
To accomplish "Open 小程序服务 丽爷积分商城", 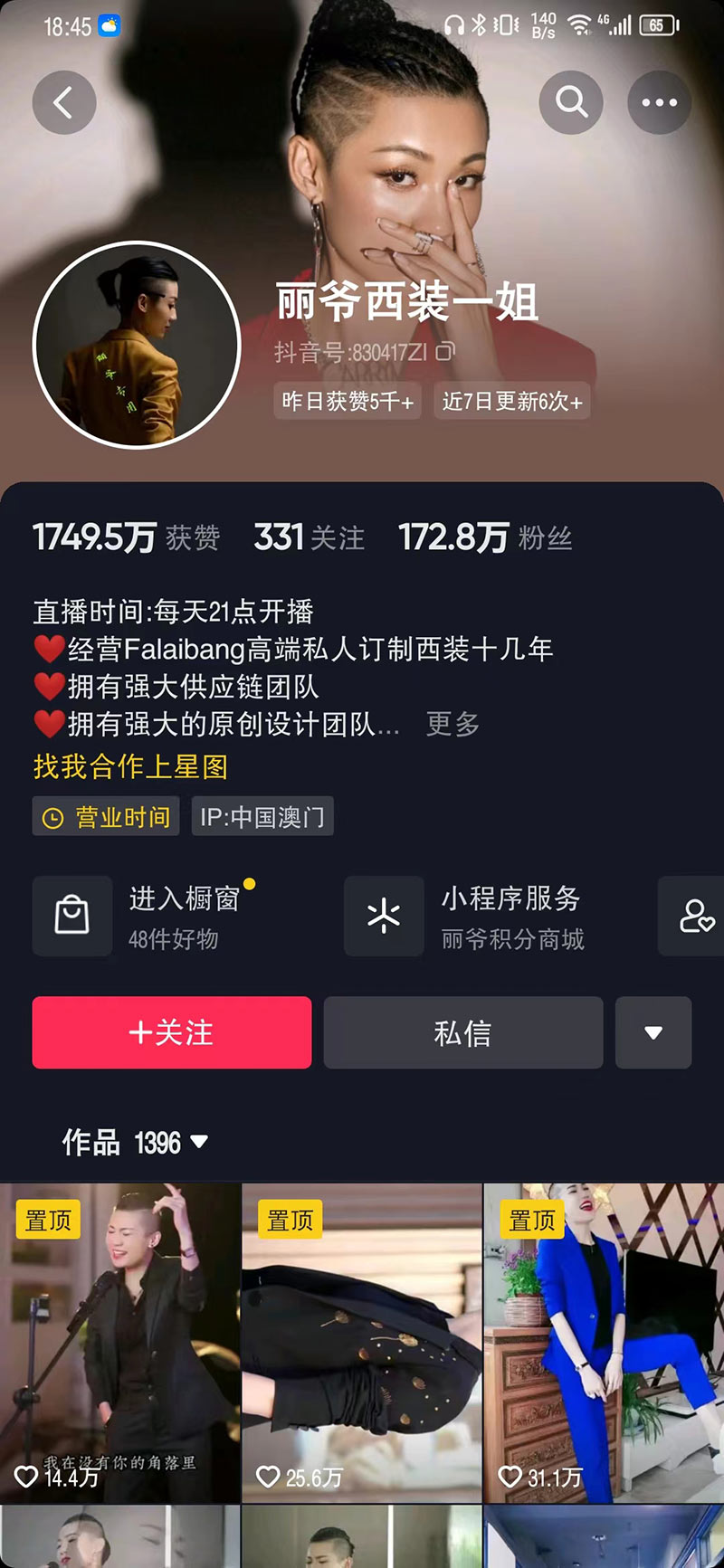I will tap(489, 917).
